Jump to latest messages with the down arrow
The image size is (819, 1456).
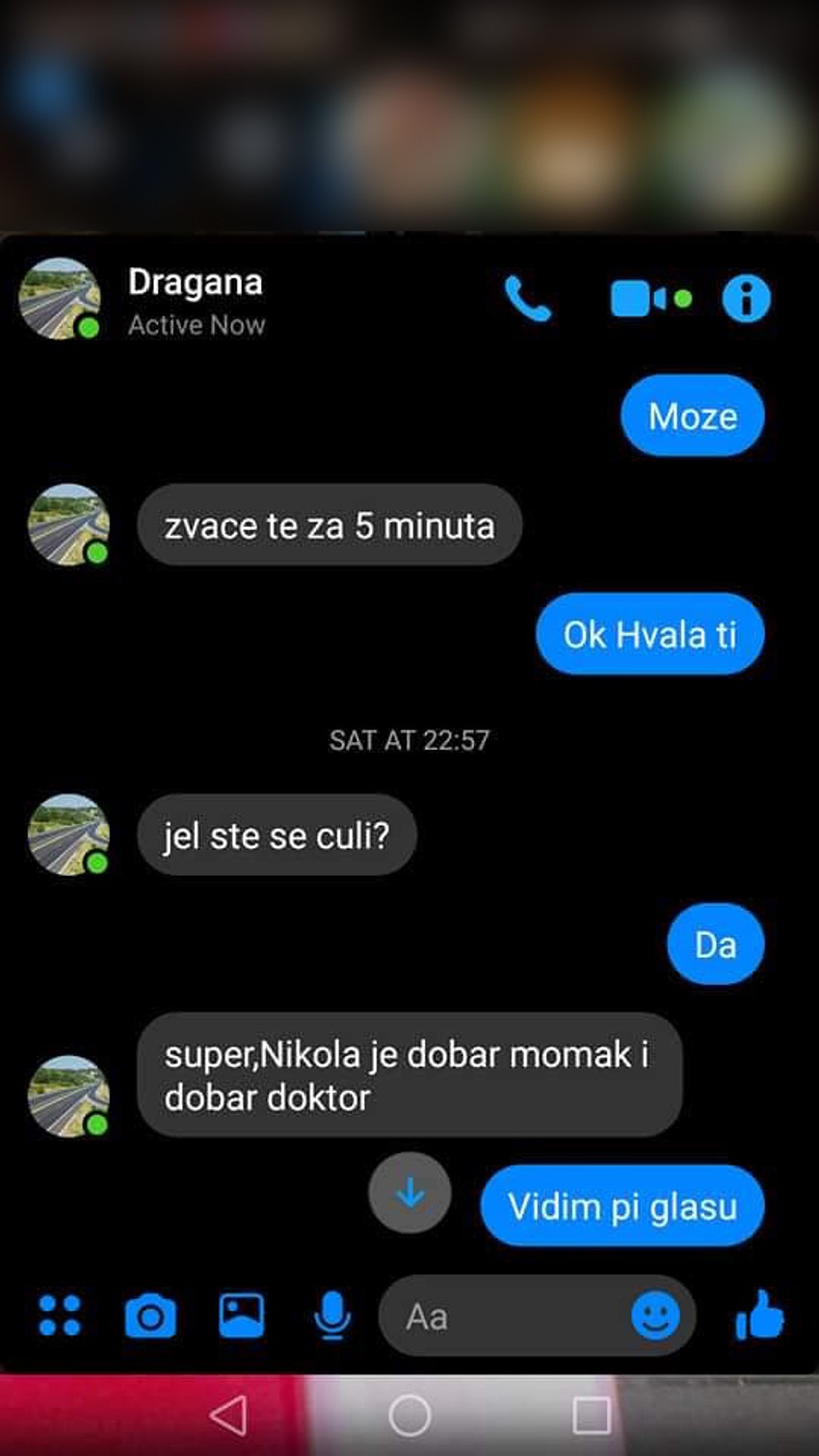click(409, 1192)
